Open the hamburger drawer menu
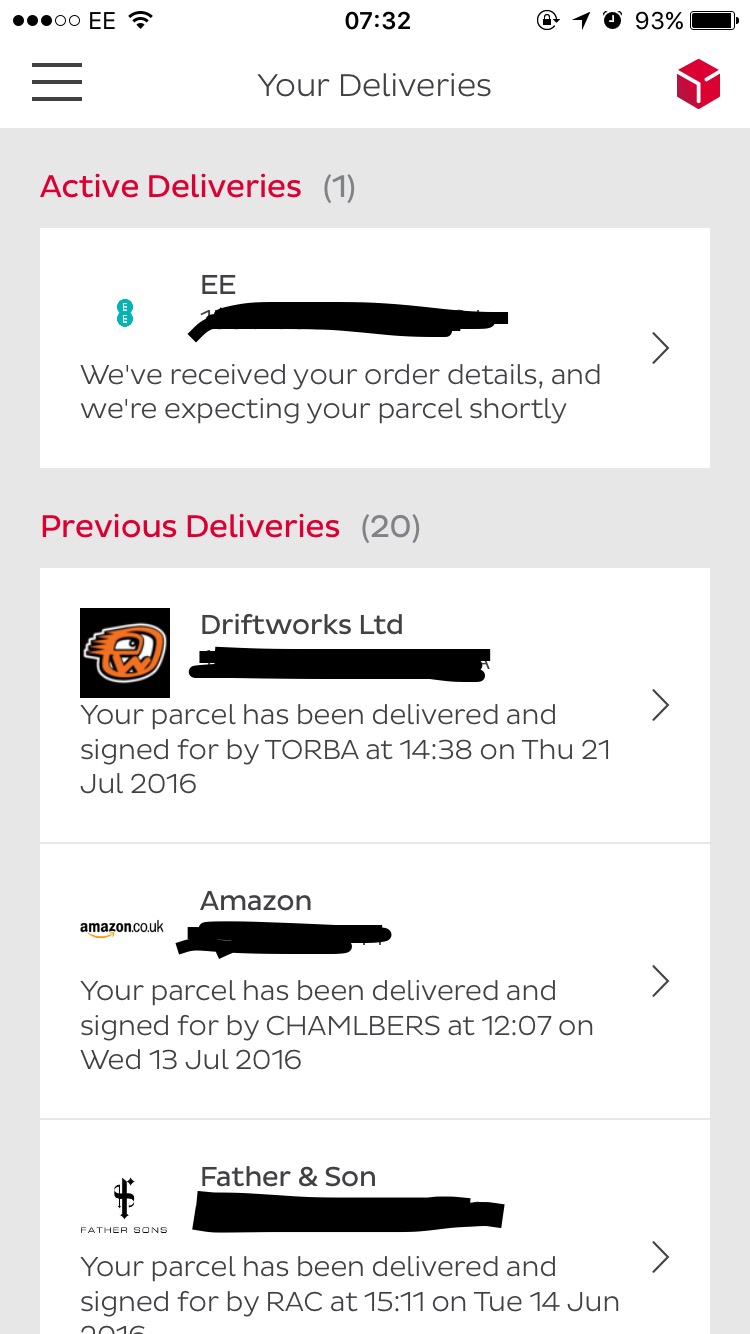750x1334 pixels. click(57, 82)
